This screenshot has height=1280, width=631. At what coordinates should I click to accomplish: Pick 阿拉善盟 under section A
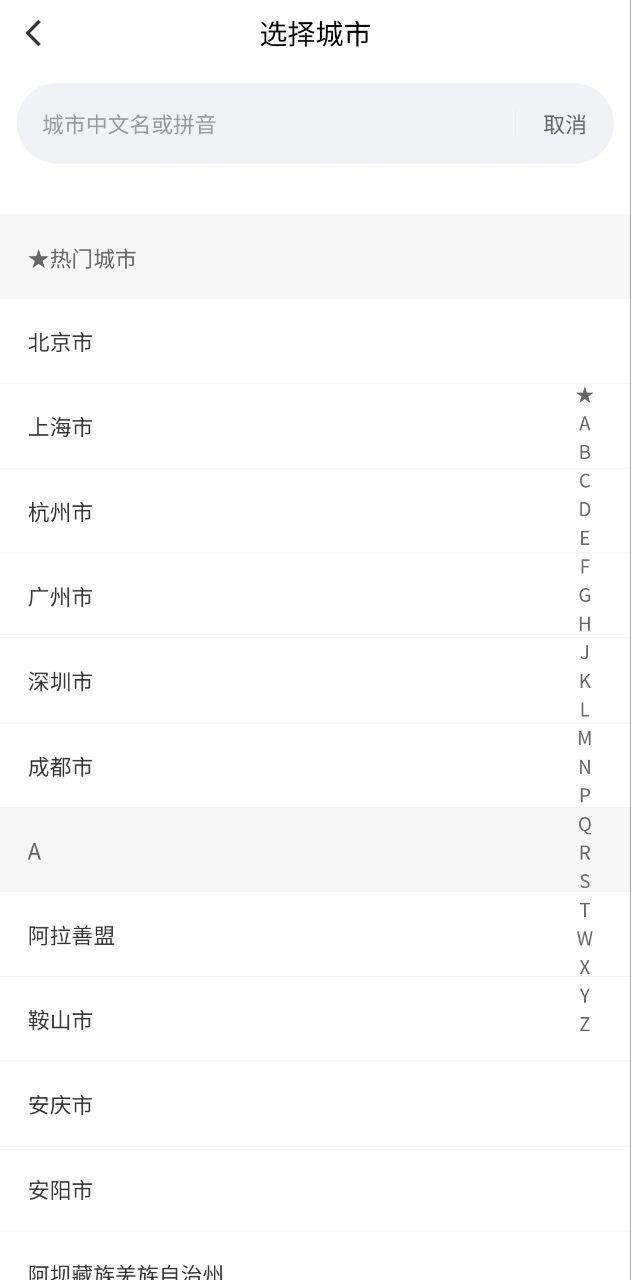point(72,936)
